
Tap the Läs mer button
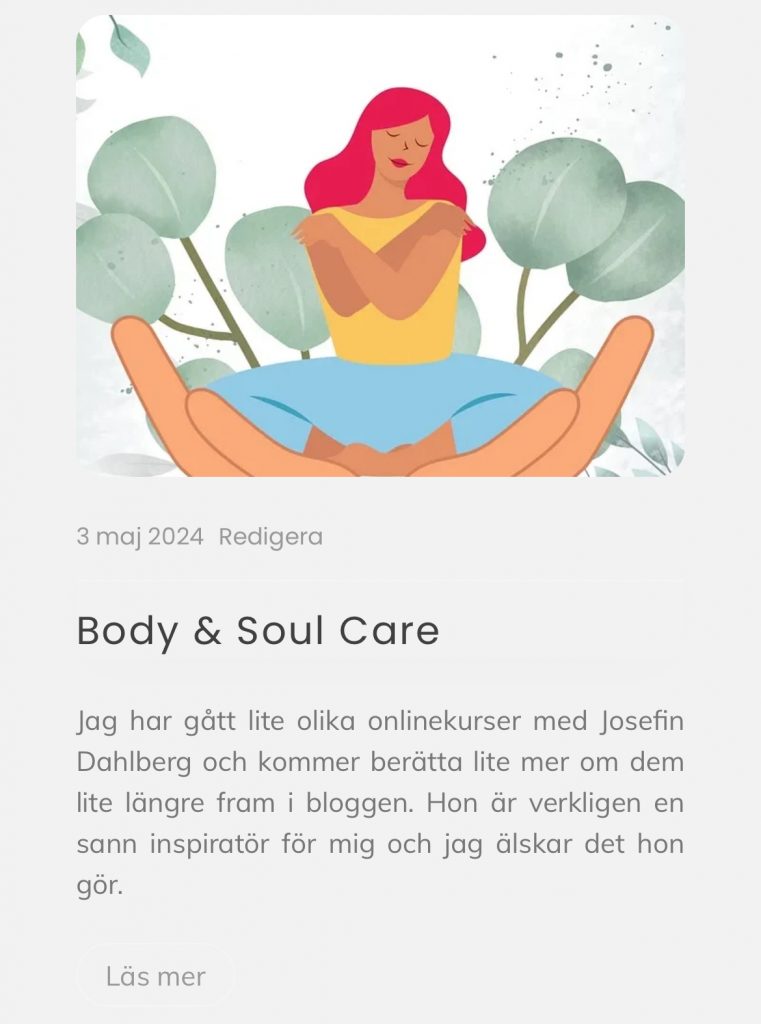(x=156, y=976)
